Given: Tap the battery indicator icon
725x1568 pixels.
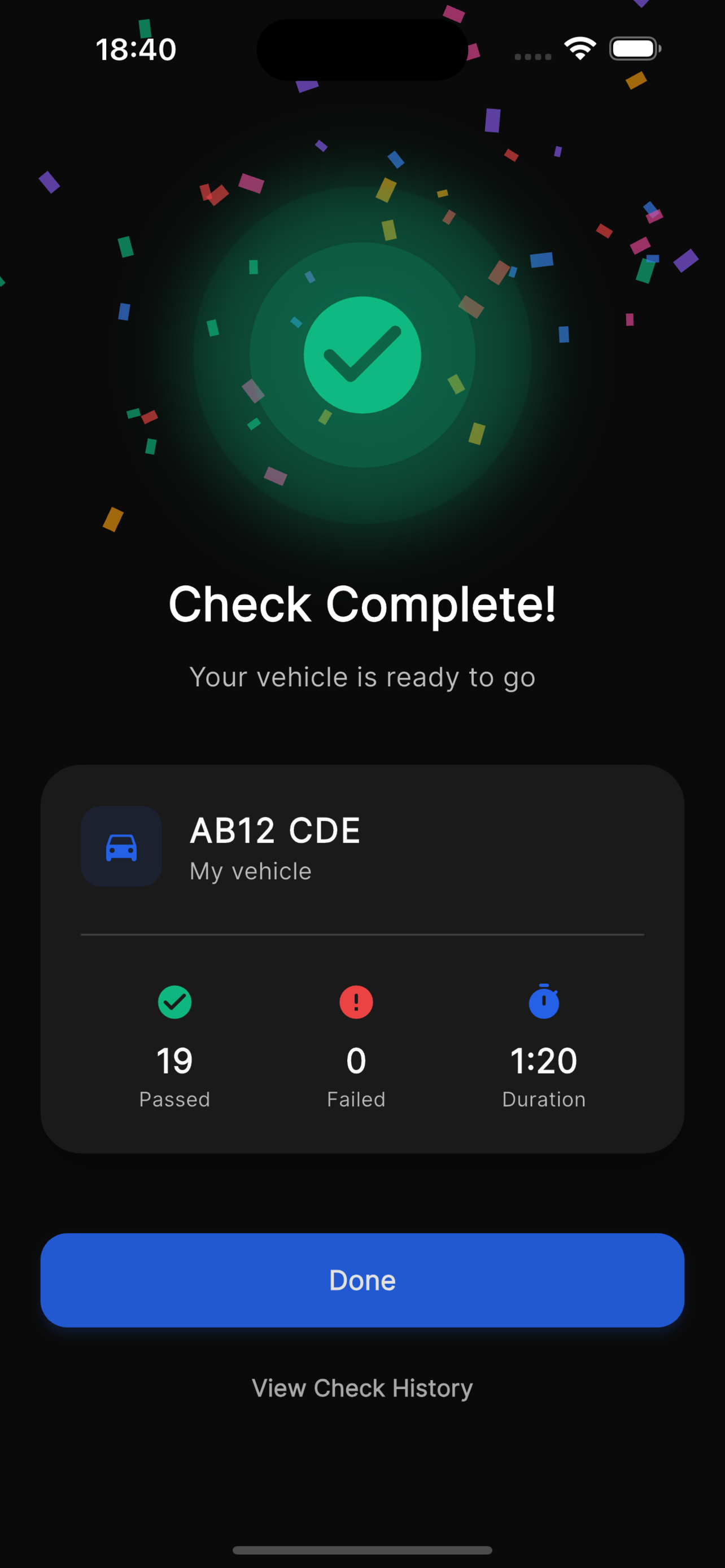Looking at the screenshot, I should pos(634,47).
